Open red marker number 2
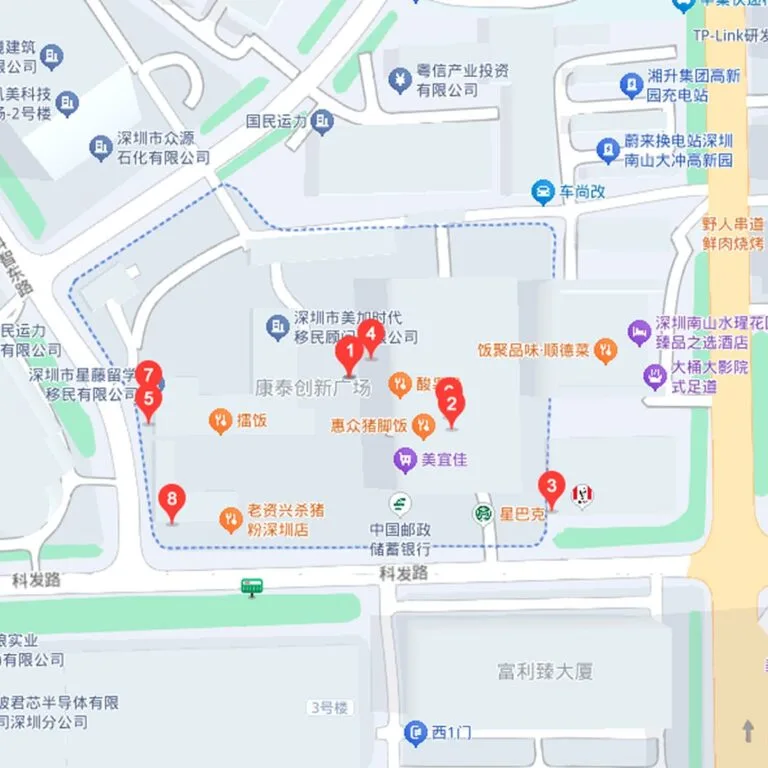768x768 pixels. click(x=451, y=406)
